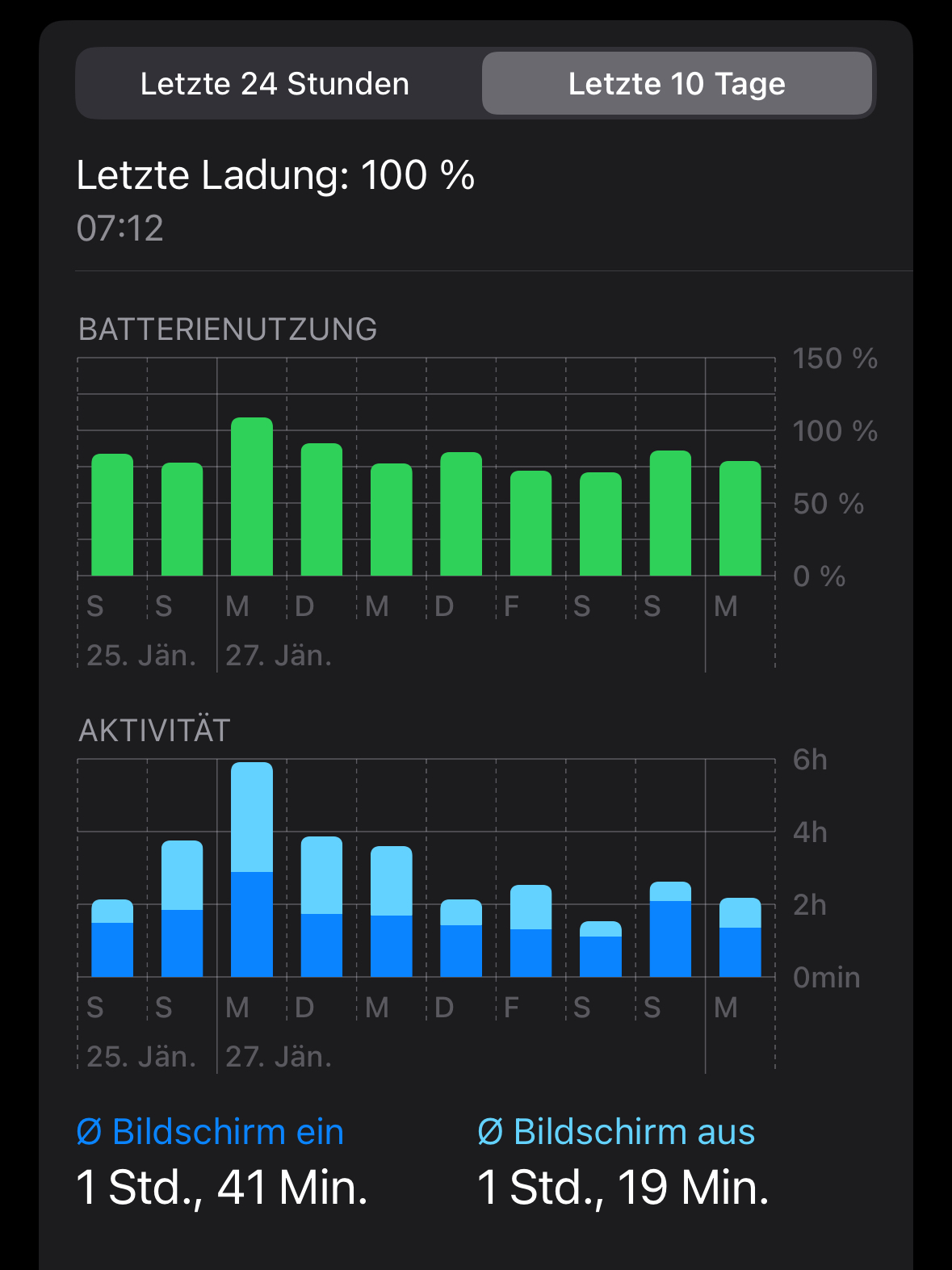Select 27. Jän. bar in Aktivität chart
Viewport: 952px width, 1270px height.
point(252,870)
